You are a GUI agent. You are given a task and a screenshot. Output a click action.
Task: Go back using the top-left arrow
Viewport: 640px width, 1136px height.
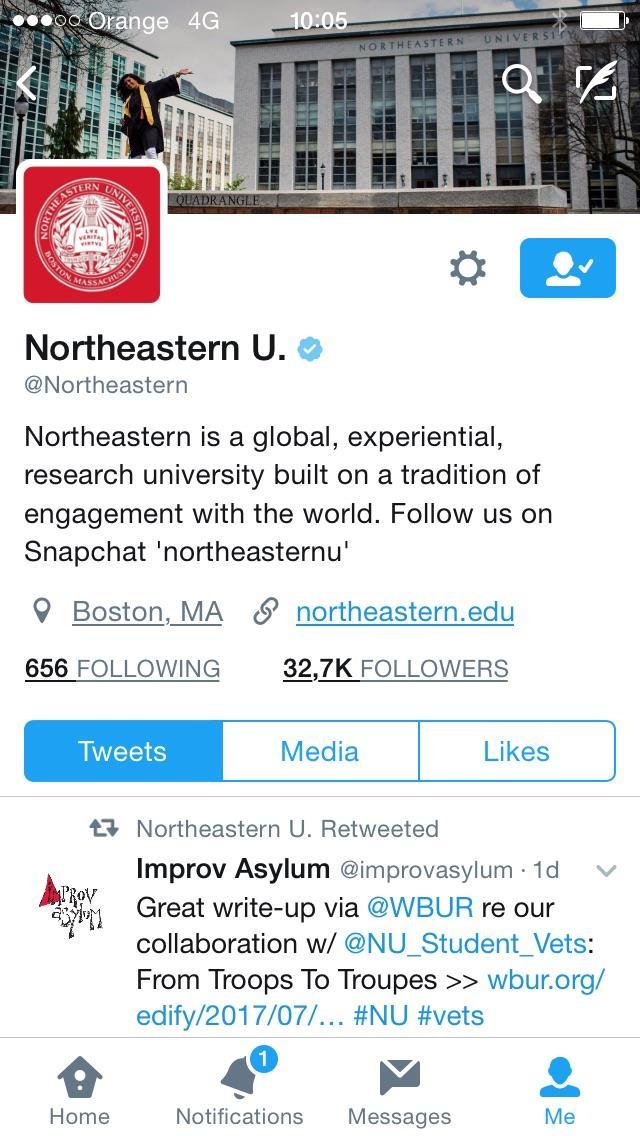pos(27,84)
